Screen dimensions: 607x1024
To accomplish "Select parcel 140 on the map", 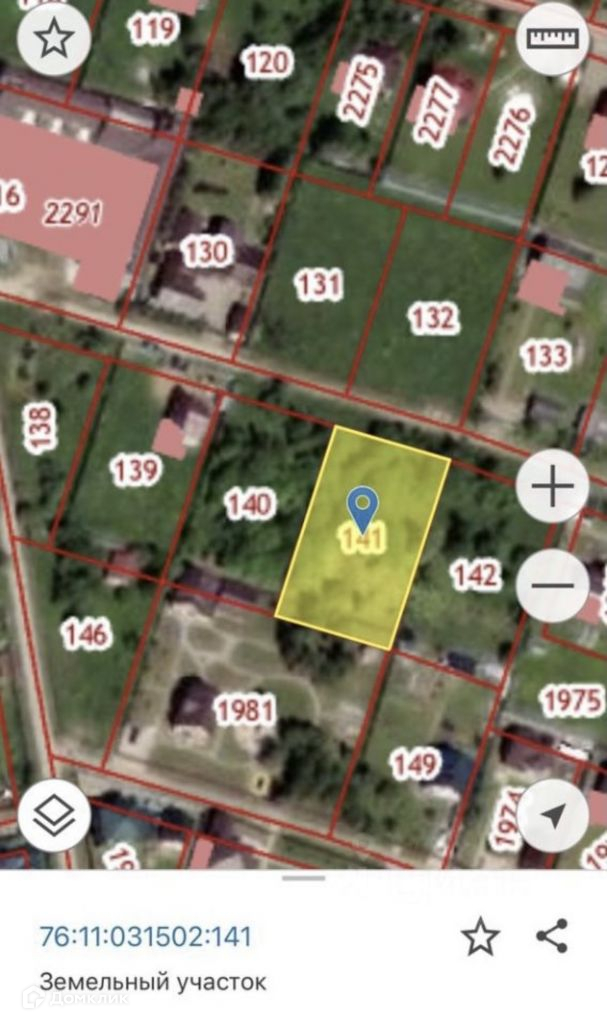I will tap(248, 504).
